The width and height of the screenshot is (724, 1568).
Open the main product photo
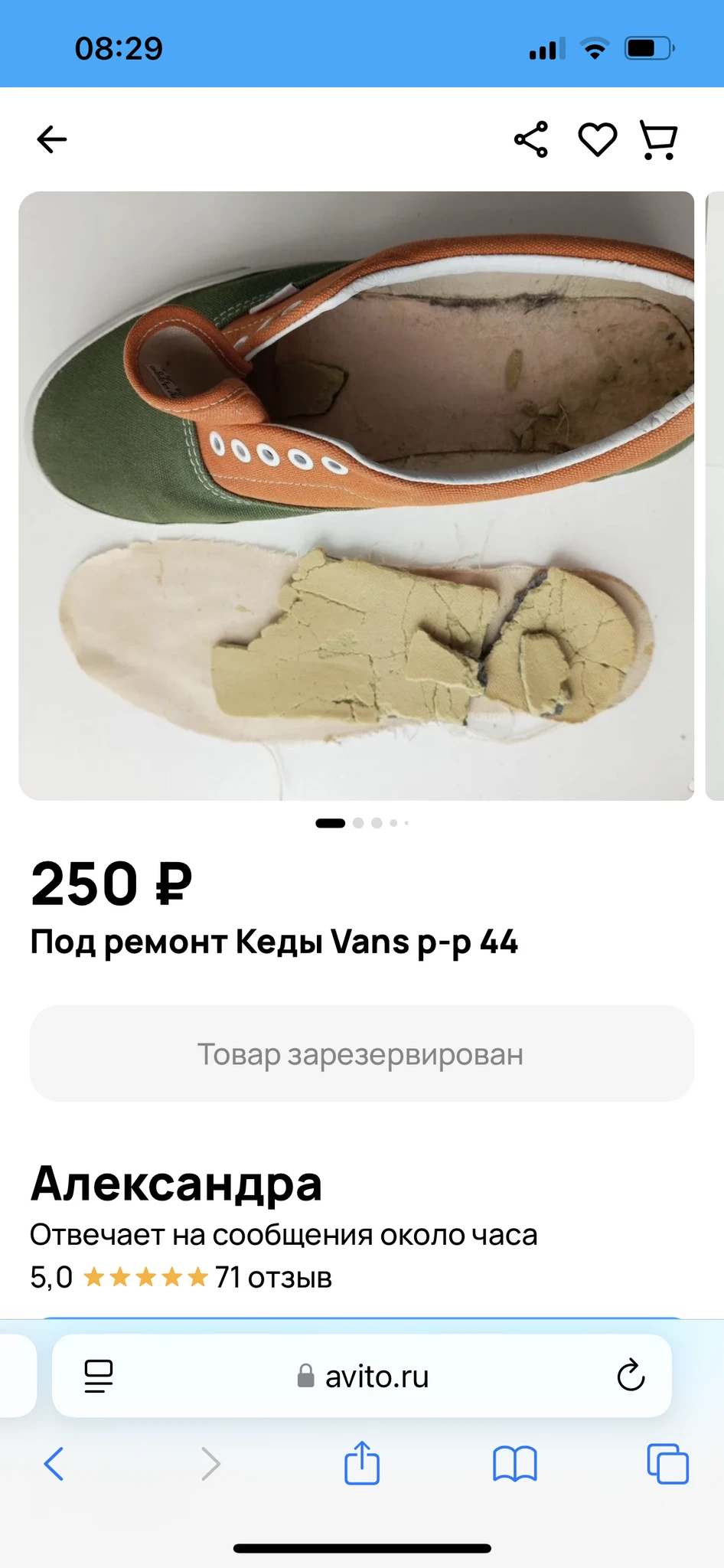pos(356,495)
